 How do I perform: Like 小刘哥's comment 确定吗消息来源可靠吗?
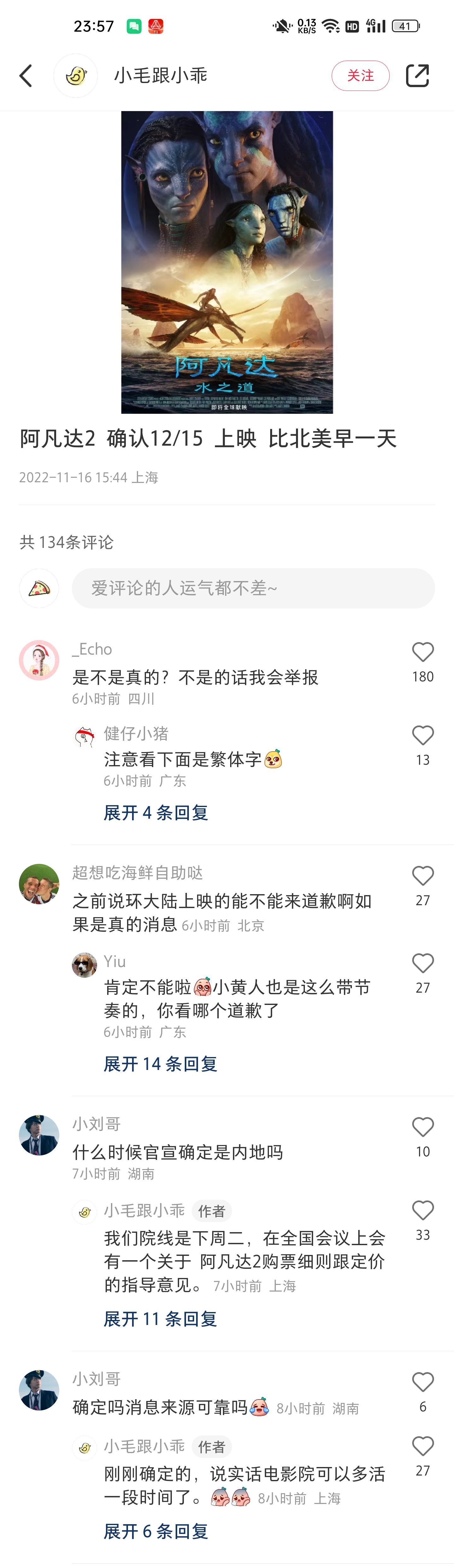pyautogui.click(x=423, y=1382)
